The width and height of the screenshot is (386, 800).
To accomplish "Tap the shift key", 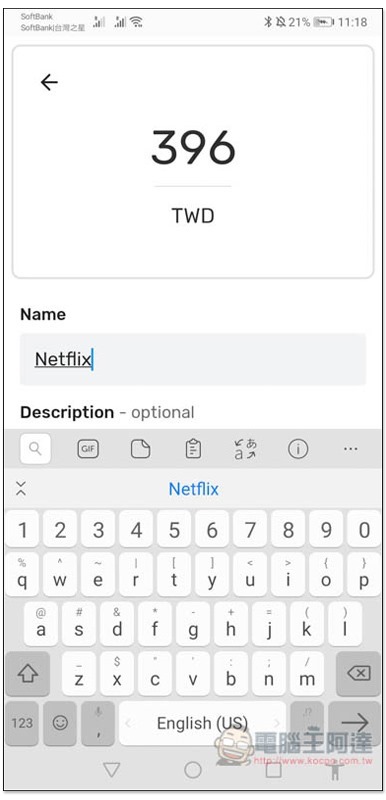I will (28, 673).
